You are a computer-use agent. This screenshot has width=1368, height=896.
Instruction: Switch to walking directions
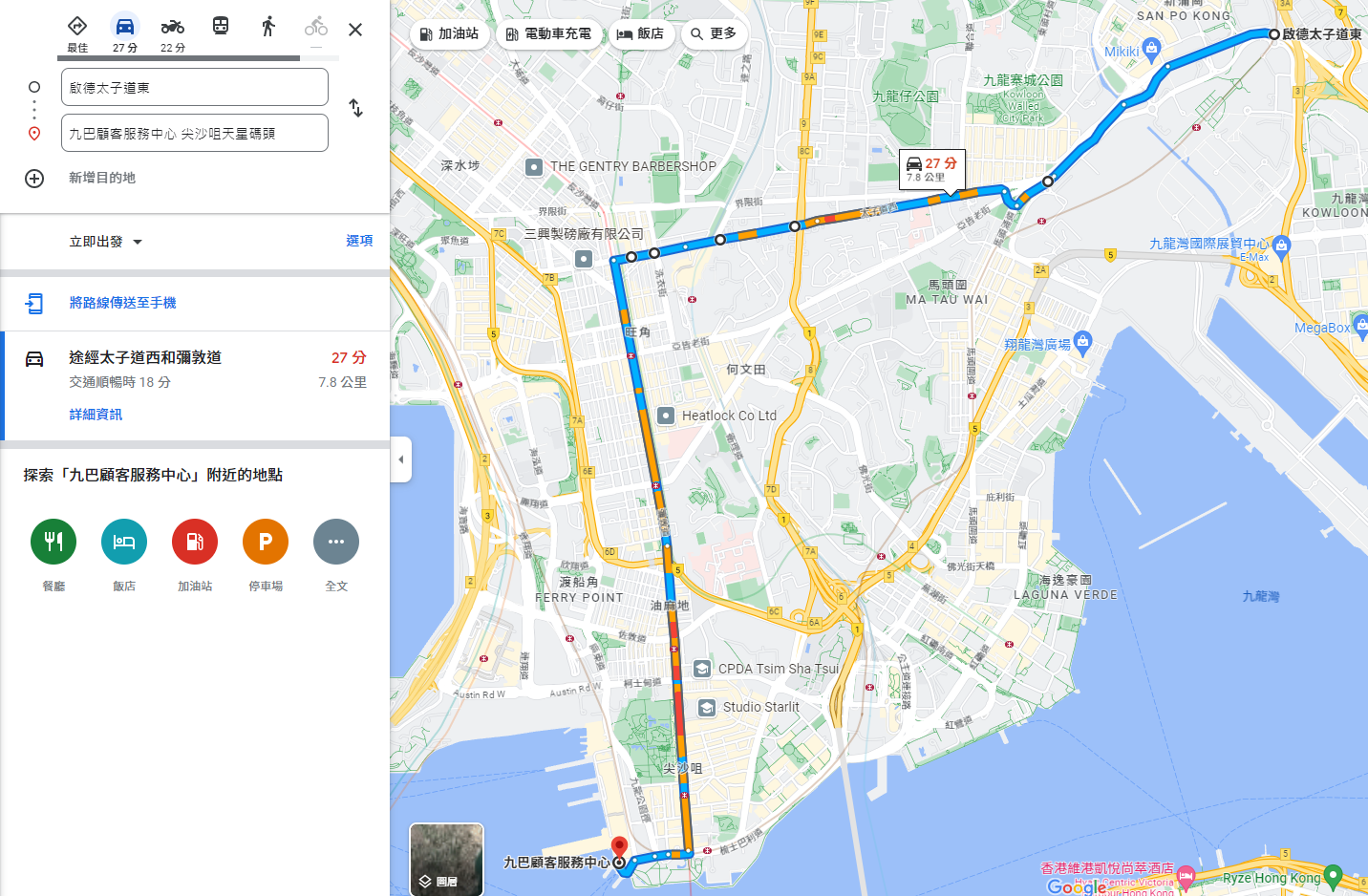pos(268,27)
